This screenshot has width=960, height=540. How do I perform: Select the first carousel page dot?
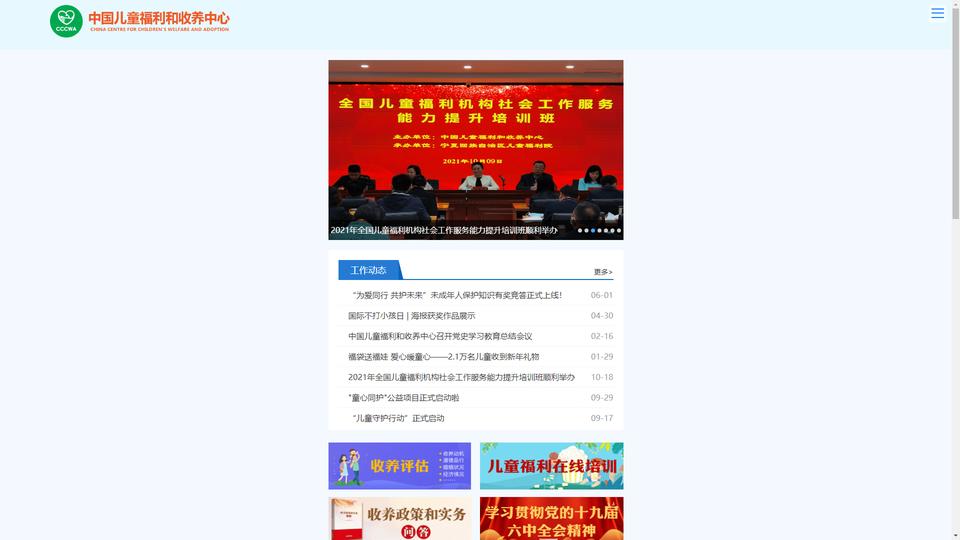point(580,231)
